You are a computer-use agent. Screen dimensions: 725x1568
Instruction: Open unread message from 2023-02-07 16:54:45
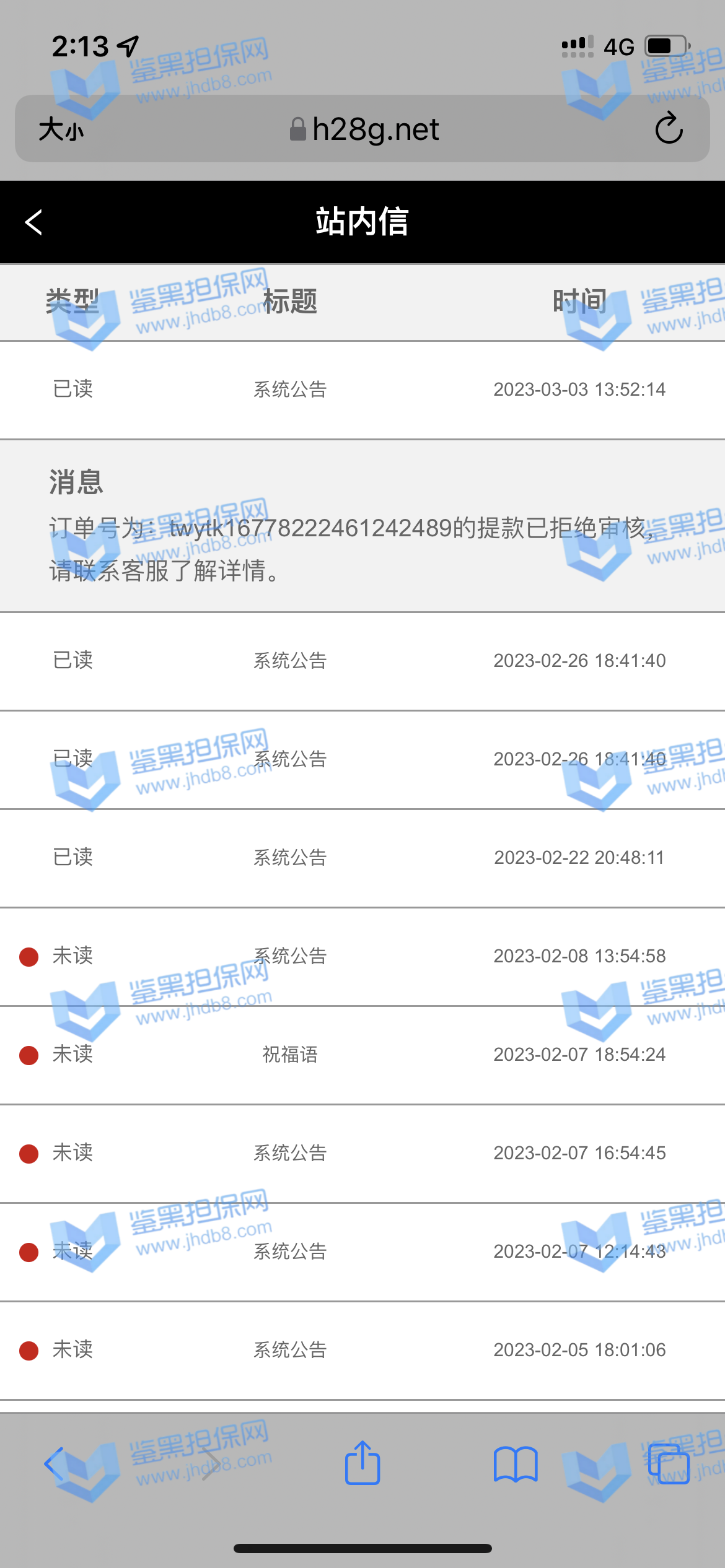tap(362, 1153)
